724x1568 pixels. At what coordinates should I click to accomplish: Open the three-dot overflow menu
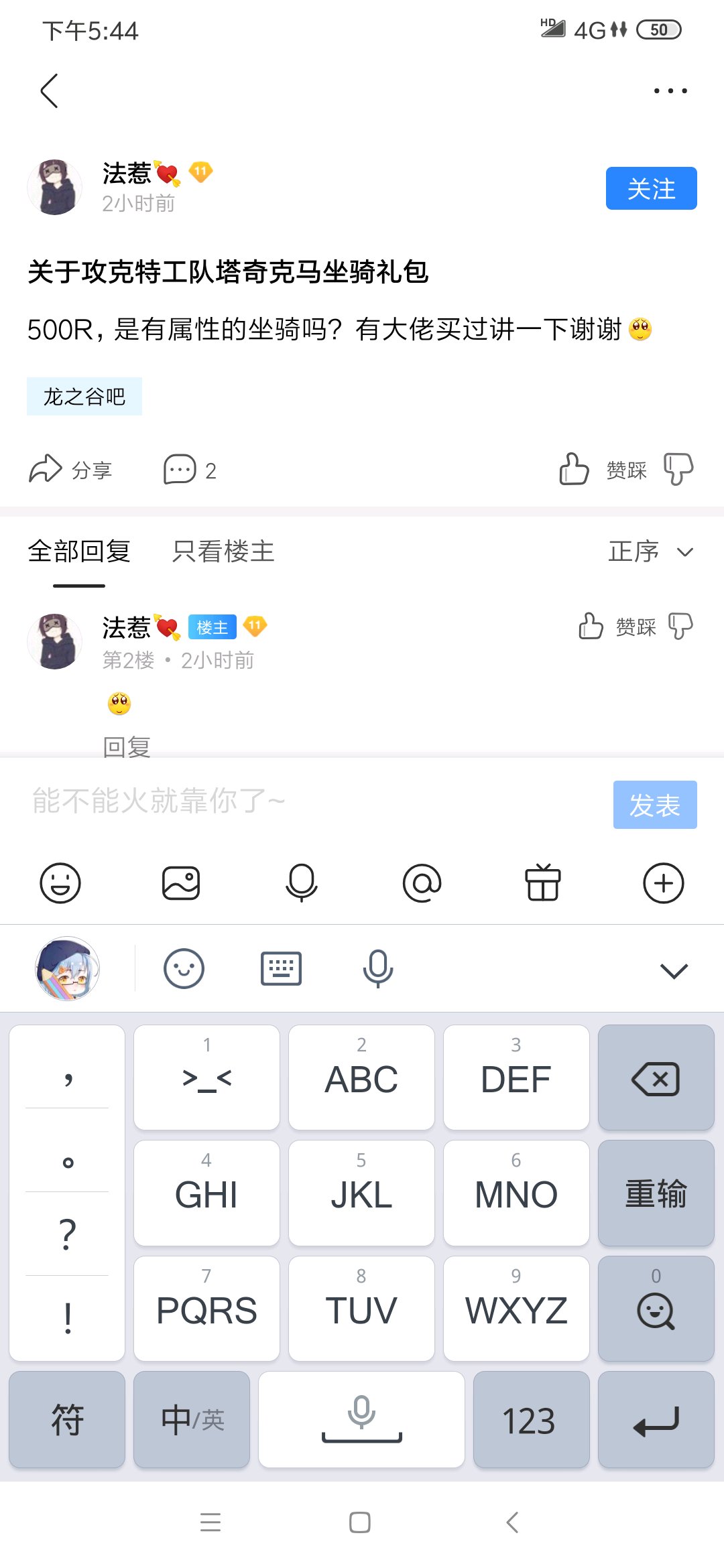click(x=670, y=90)
